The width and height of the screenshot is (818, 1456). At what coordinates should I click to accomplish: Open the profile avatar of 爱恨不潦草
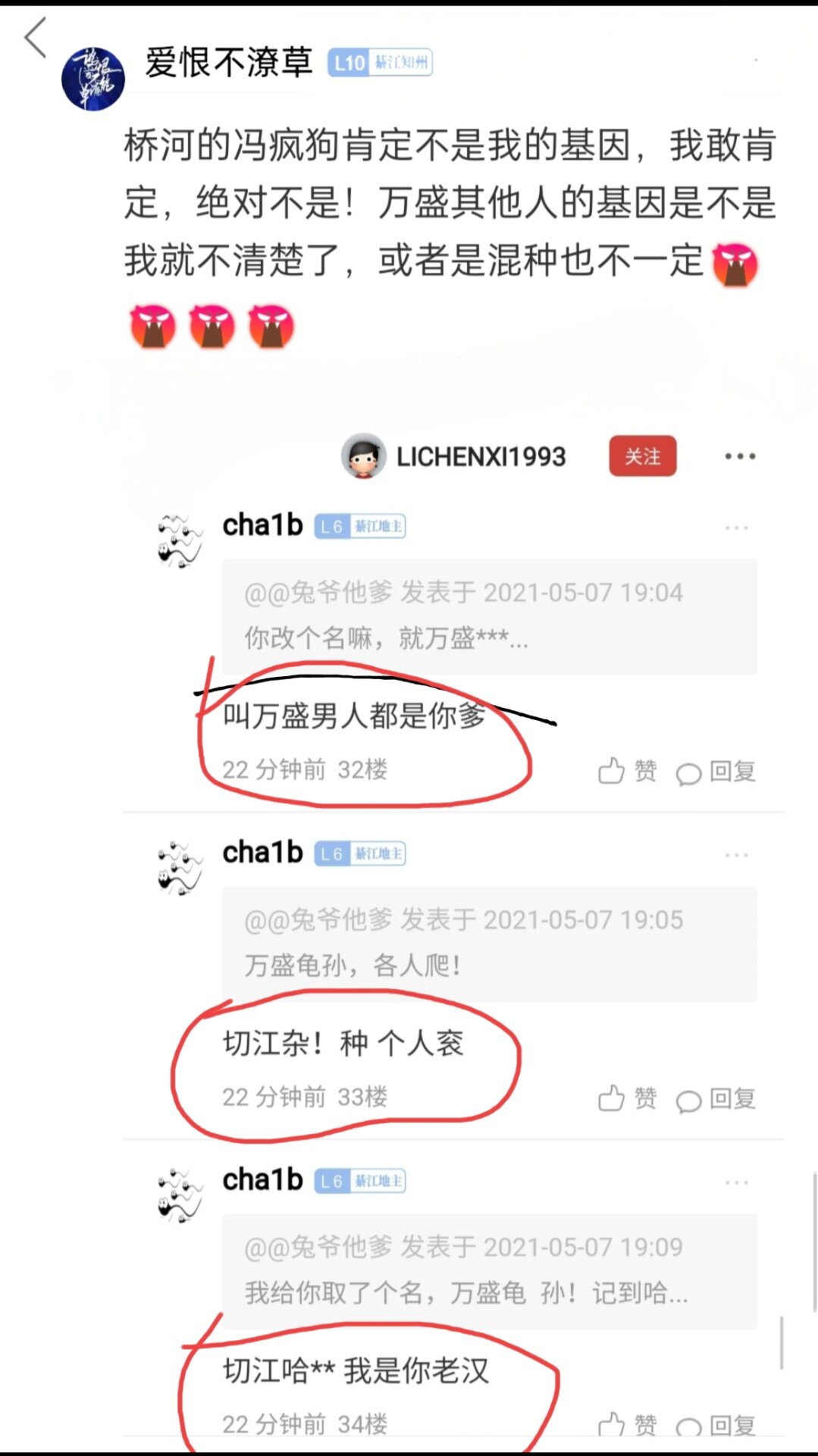pos(92,79)
